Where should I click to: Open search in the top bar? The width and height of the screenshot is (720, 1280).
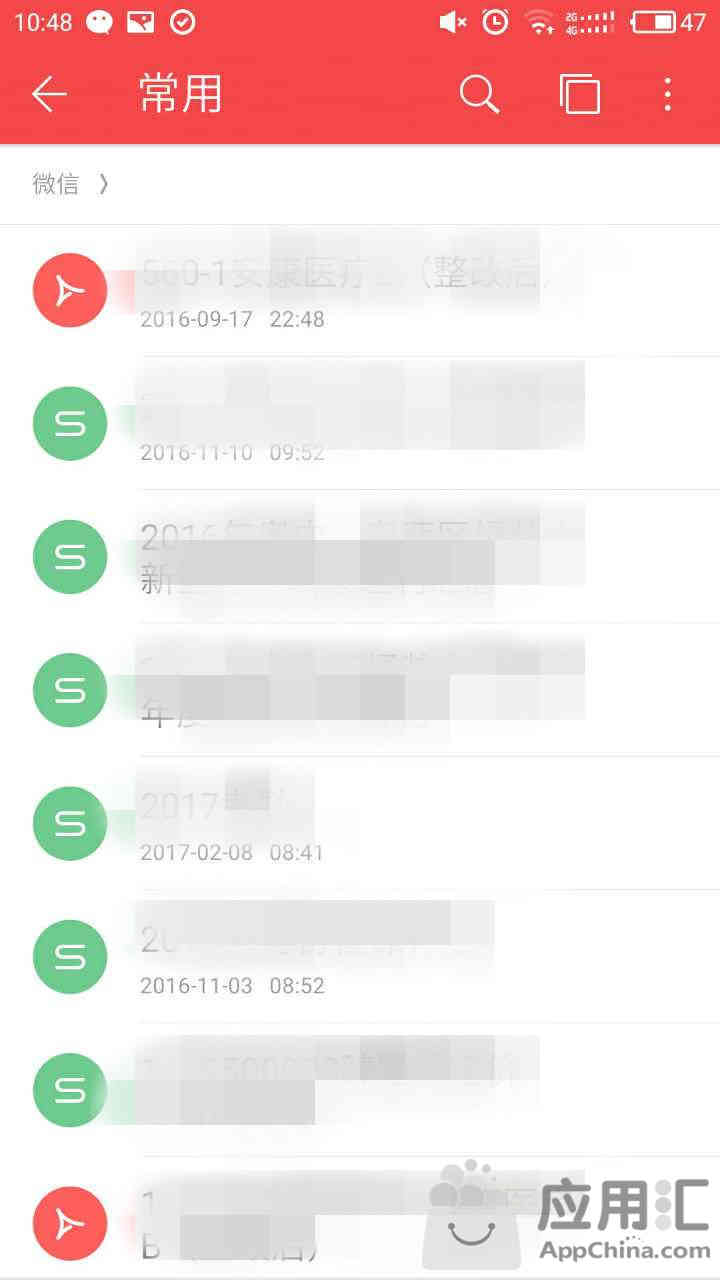[479, 95]
